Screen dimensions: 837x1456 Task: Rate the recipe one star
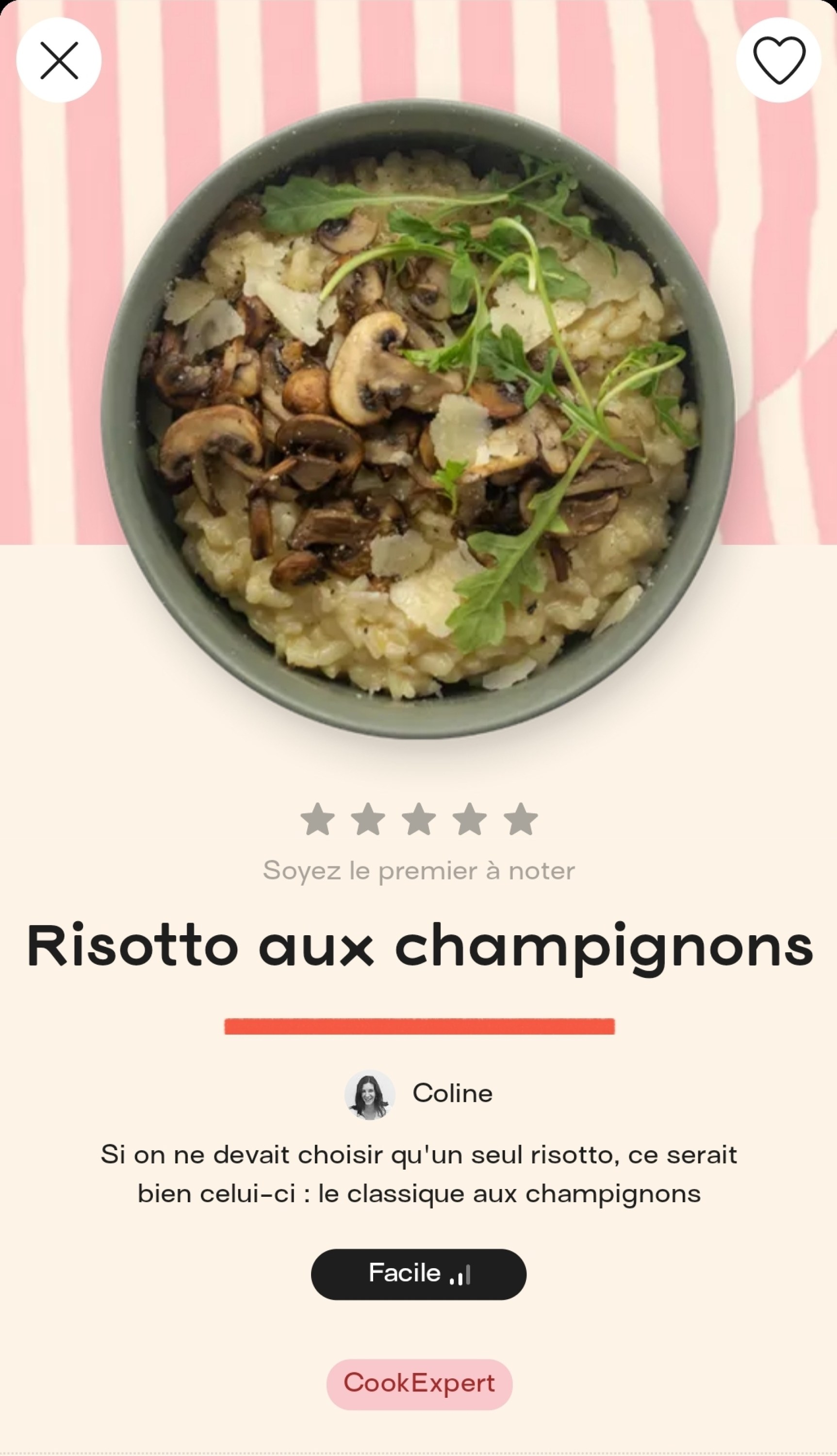pyautogui.click(x=318, y=819)
